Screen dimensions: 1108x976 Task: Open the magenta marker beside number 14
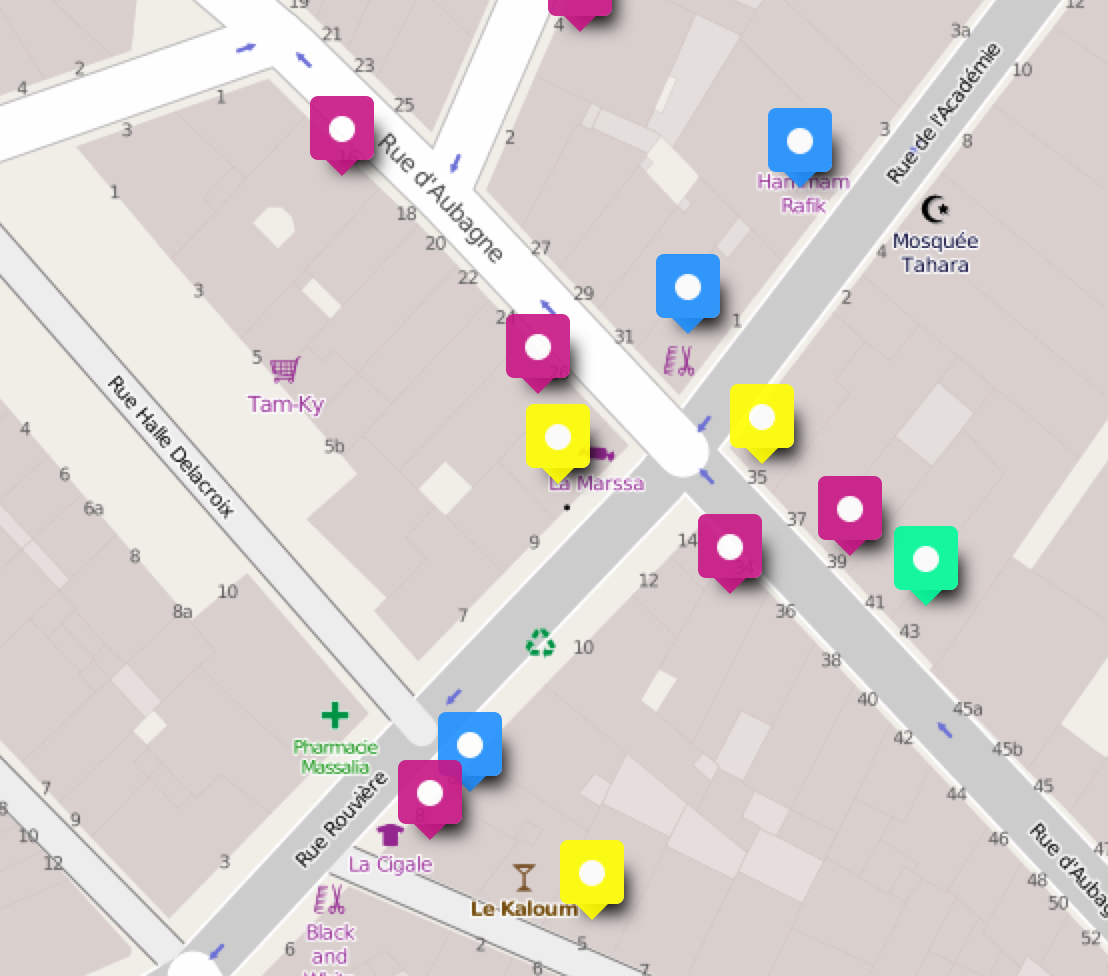pyautogui.click(x=729, y=547)
